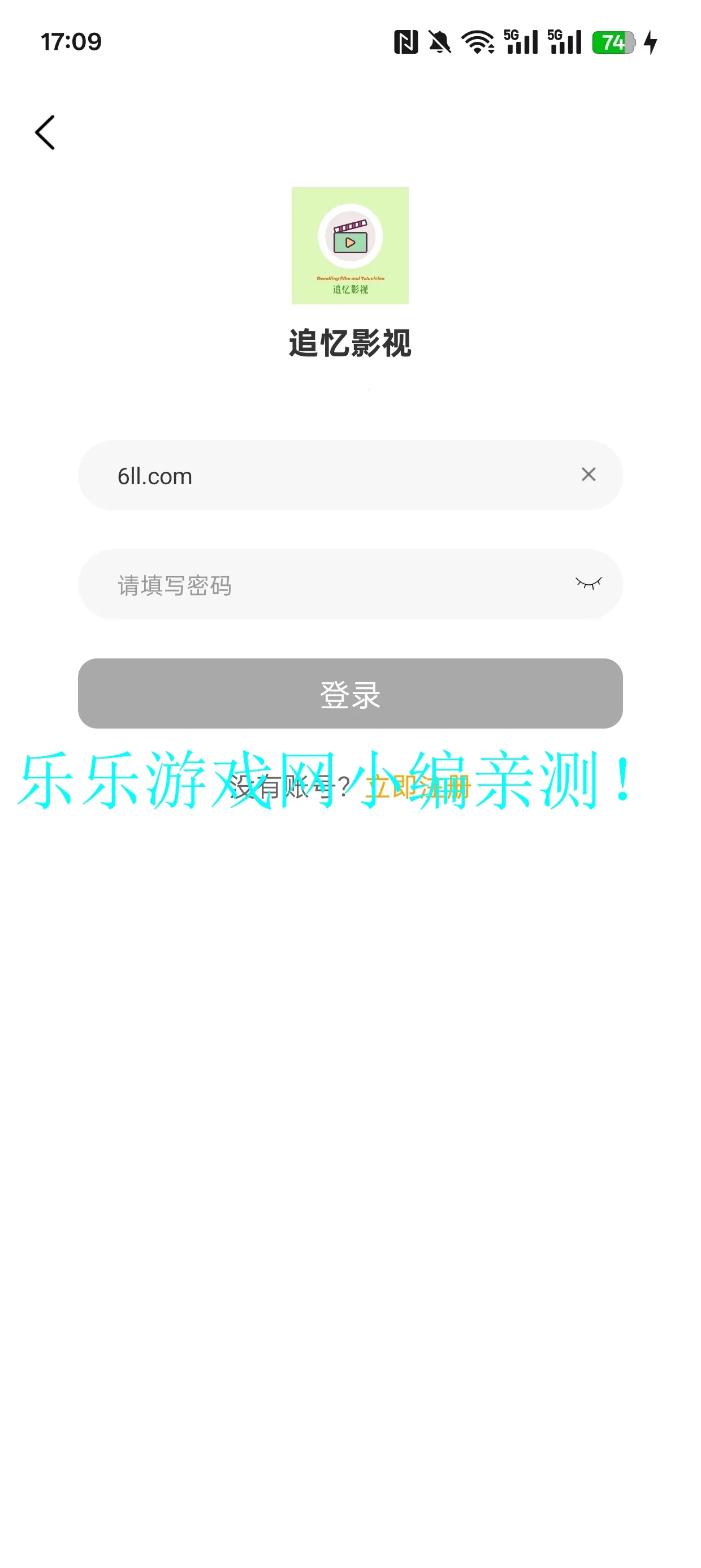This screenshot has width=701, height=1568.
Task: Tap the NFC icon in status bar
Action: click(405, 42)
